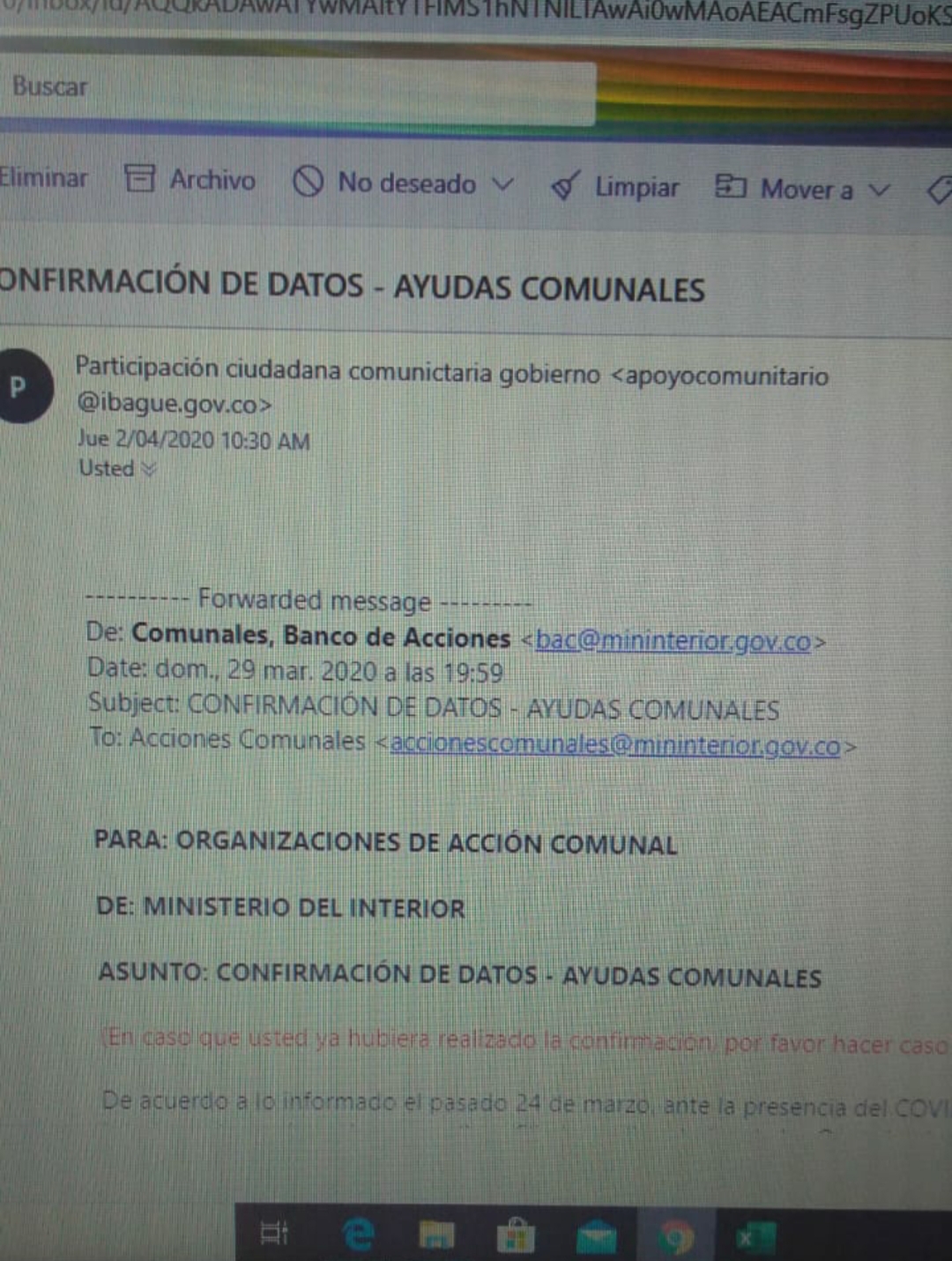The image size is (952, 1261).
Task: Open the bac@mininterior.gov.co link
Action: tap(673, 641)
